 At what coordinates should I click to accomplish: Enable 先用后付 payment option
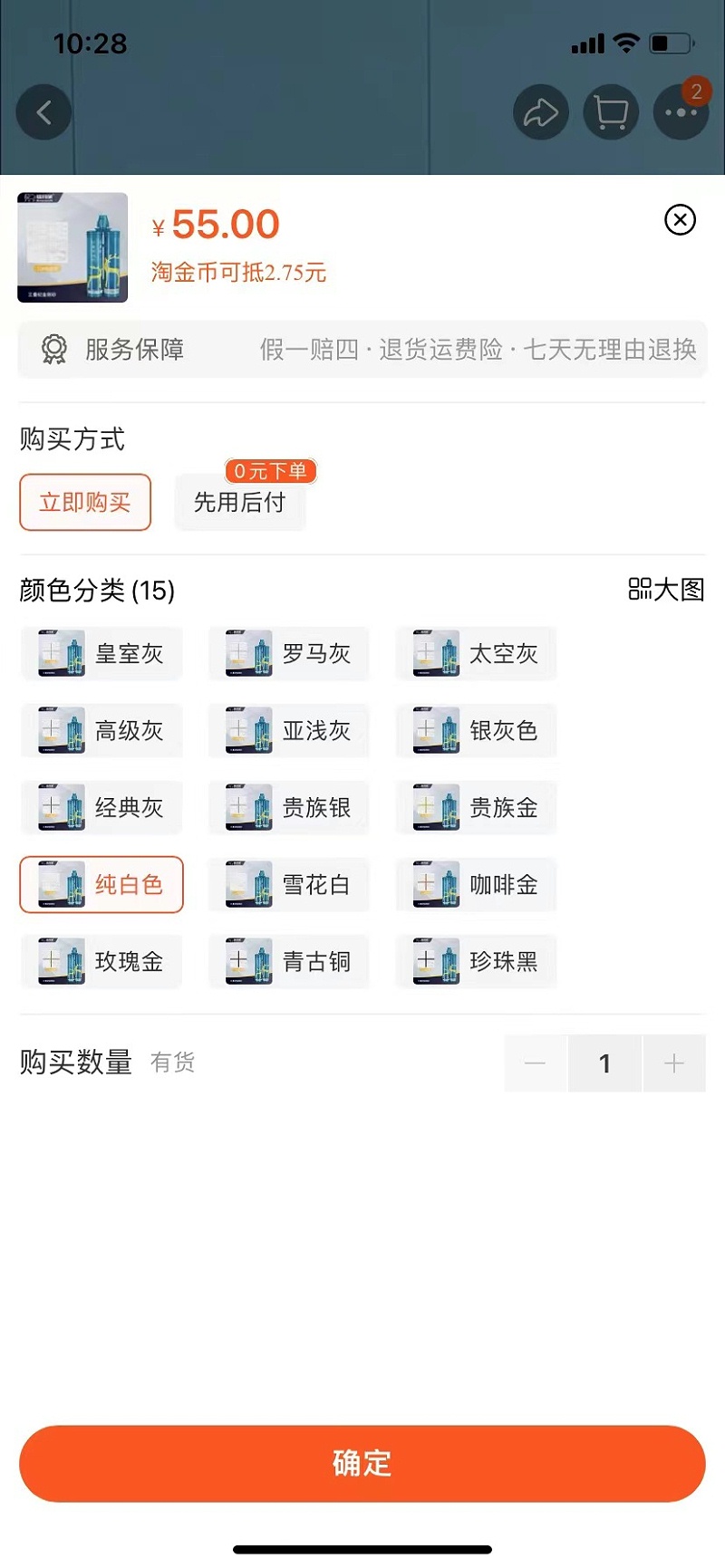(240, 505)
